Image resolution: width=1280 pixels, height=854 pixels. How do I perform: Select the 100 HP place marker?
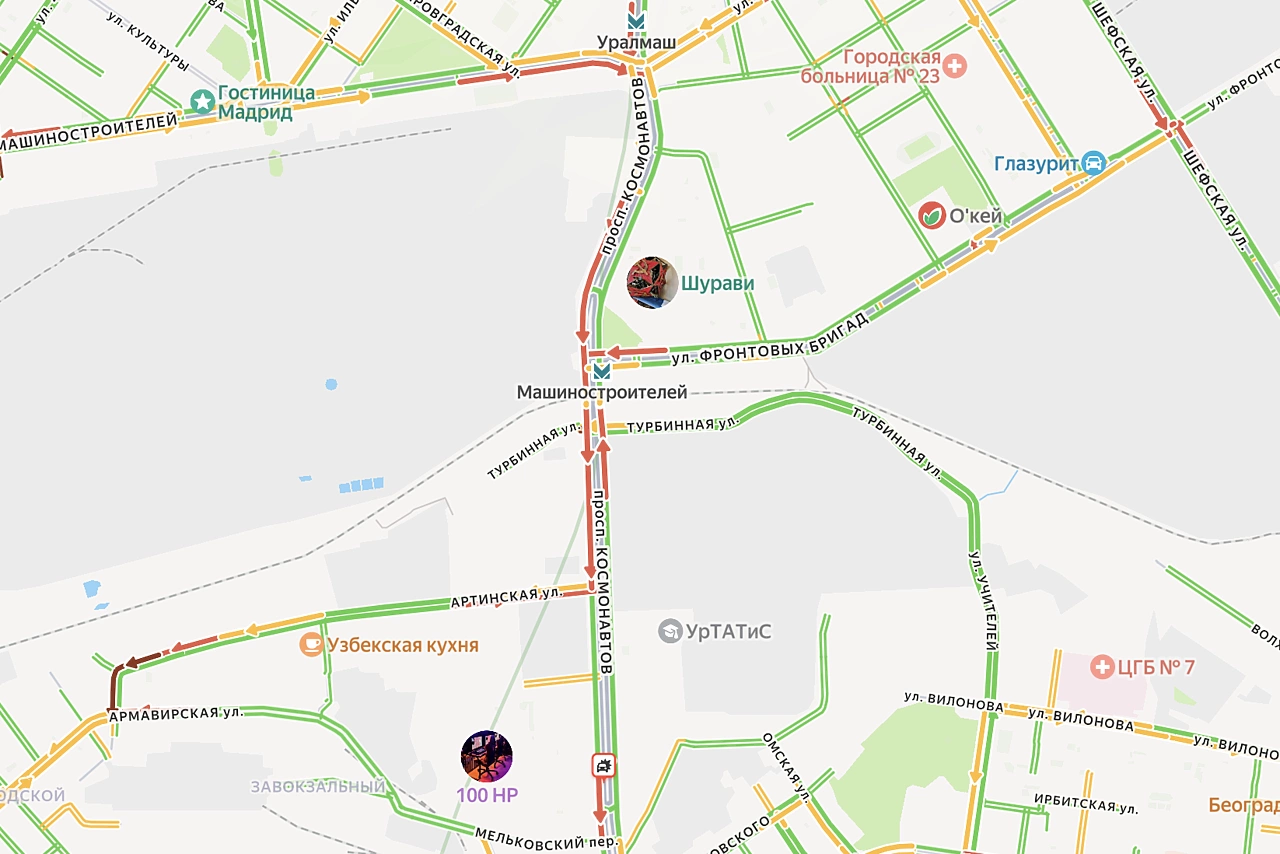click(x=486, y=756)
